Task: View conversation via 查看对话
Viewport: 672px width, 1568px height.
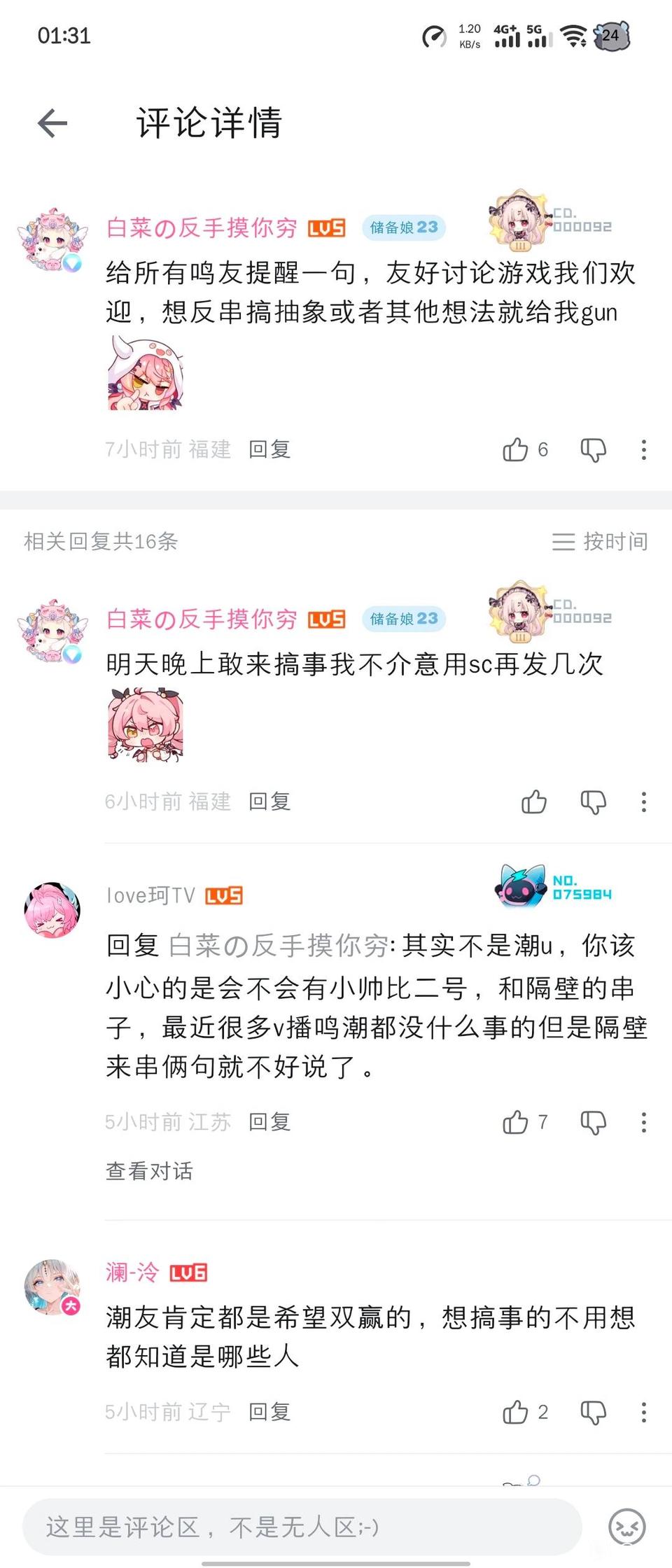Action: point(149,1170)
